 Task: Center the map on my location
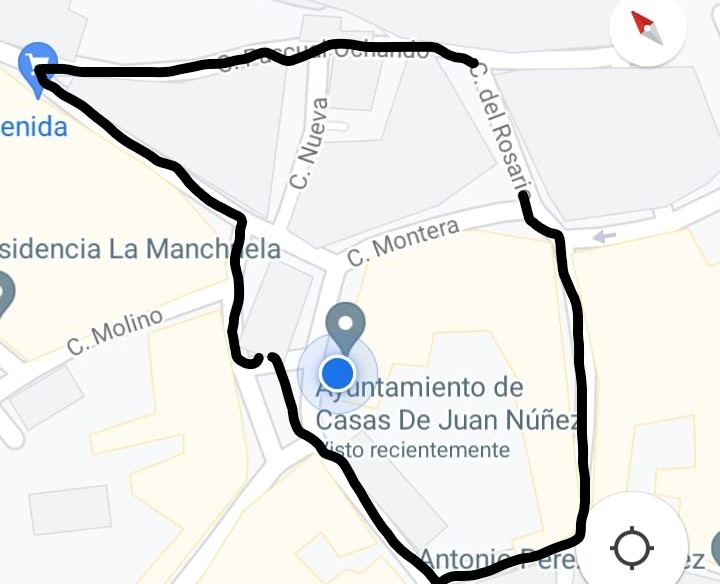click(x=632, y=547)
